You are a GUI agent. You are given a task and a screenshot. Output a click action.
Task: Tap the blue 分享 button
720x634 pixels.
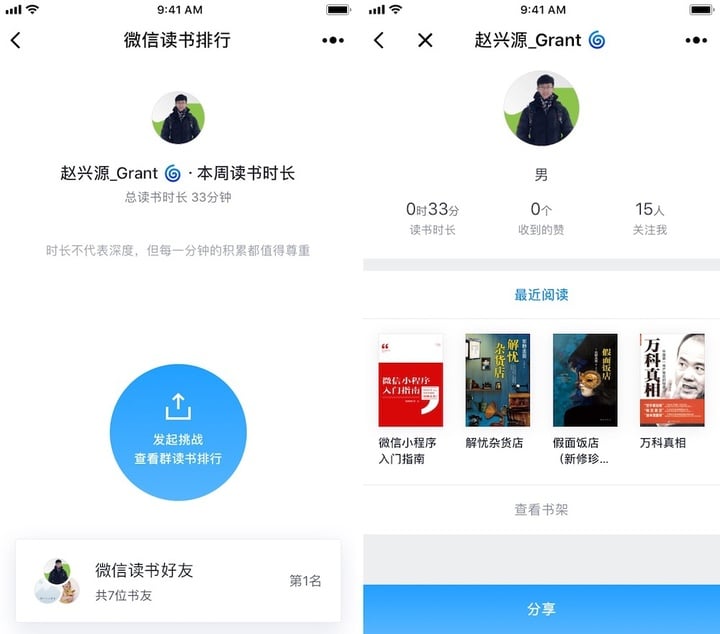coord(541,609)
